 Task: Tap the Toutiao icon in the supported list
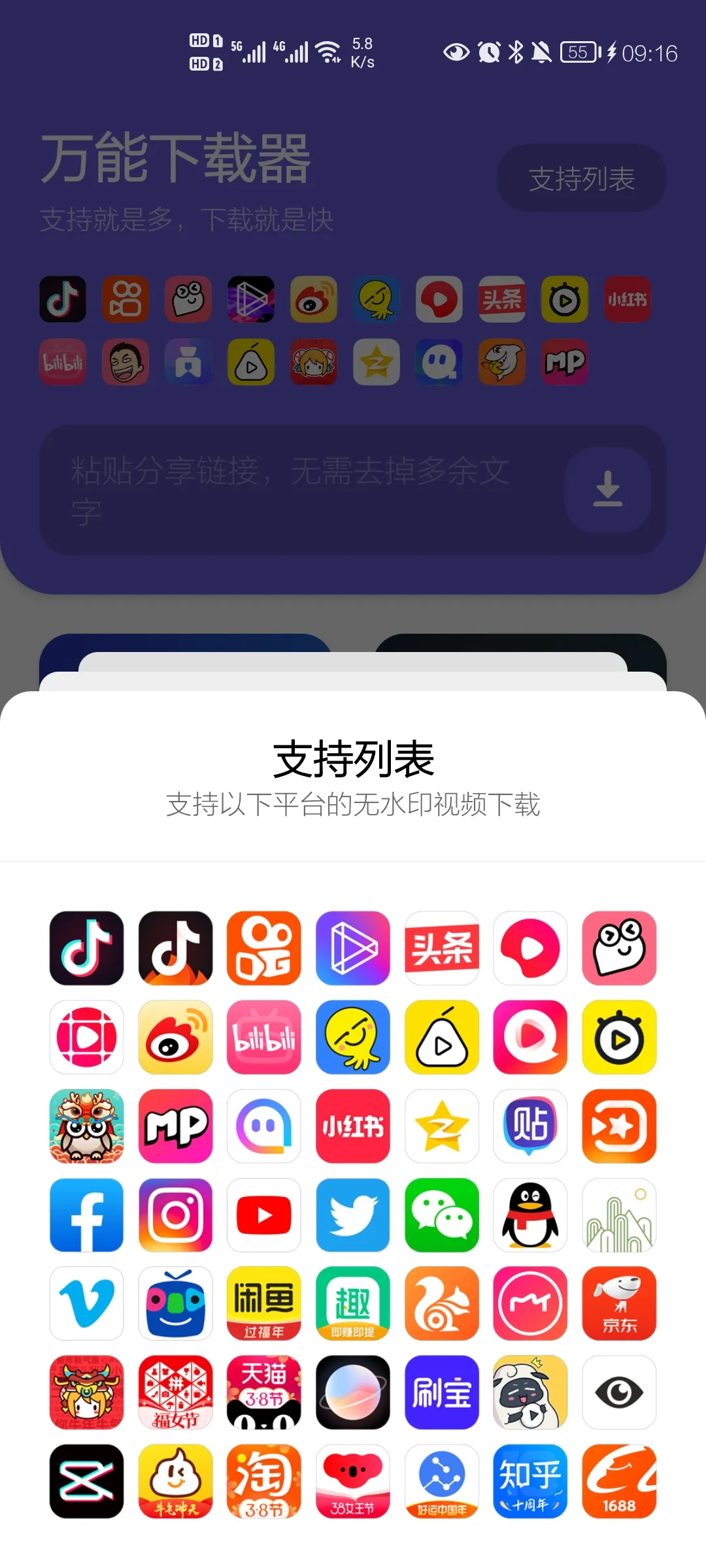441,948
